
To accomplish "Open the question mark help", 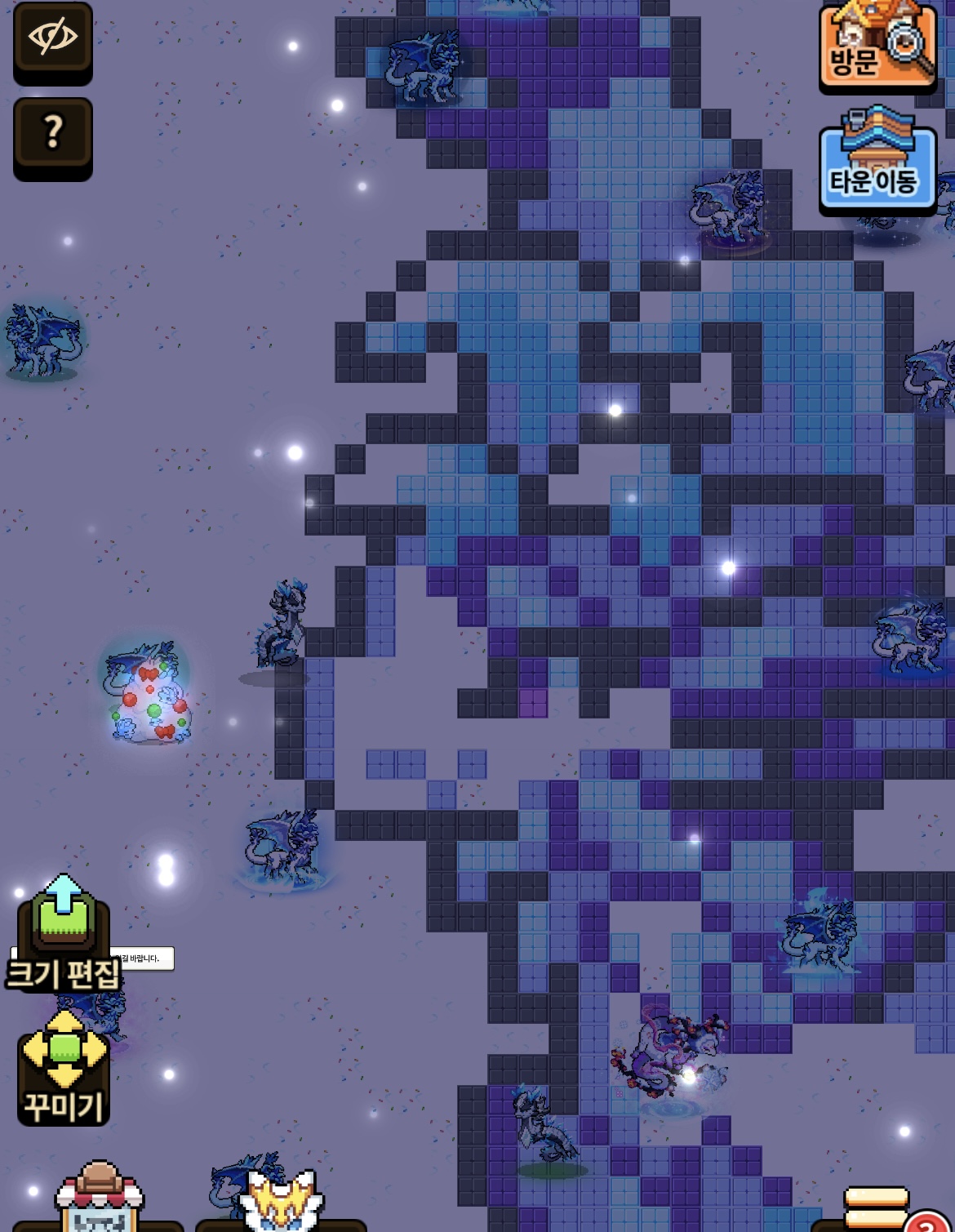I will coord(53,135).
